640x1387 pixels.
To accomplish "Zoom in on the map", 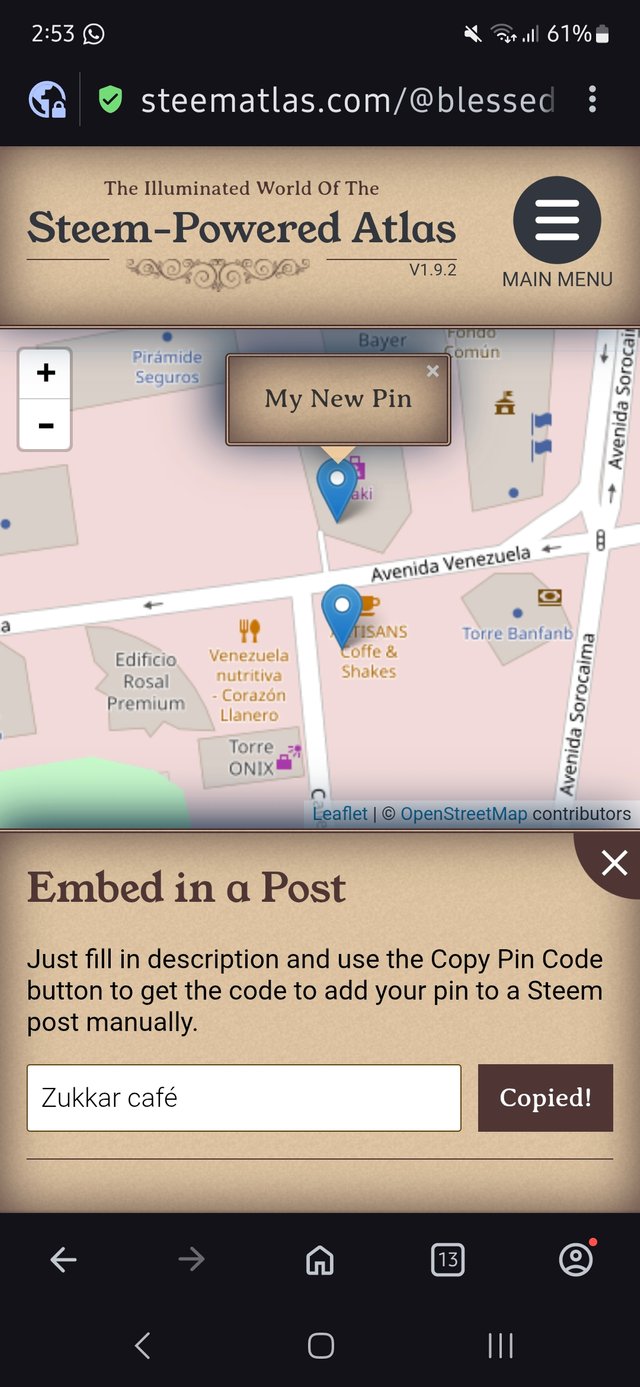I will (x=45, y=373).
